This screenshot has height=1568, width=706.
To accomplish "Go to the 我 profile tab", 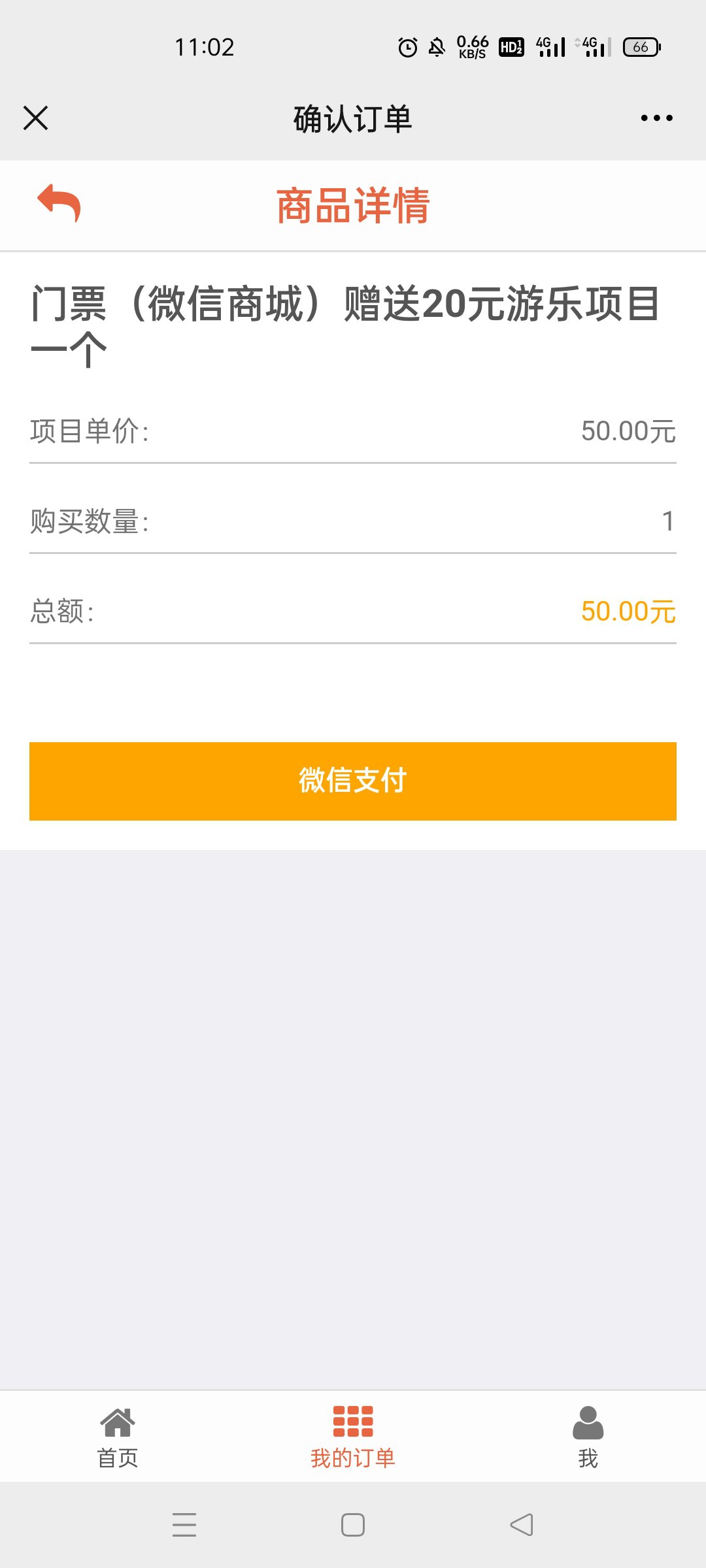I will click(588, 1437).
